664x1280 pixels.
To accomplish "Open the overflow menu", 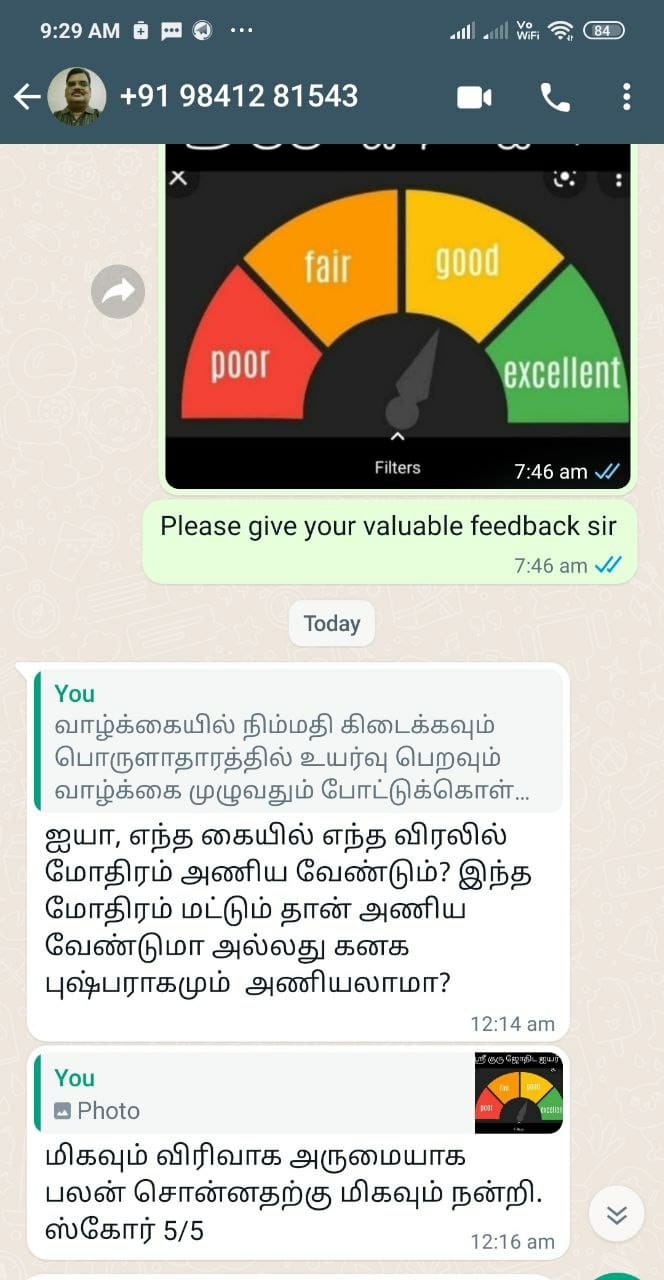I will (626, 97).
